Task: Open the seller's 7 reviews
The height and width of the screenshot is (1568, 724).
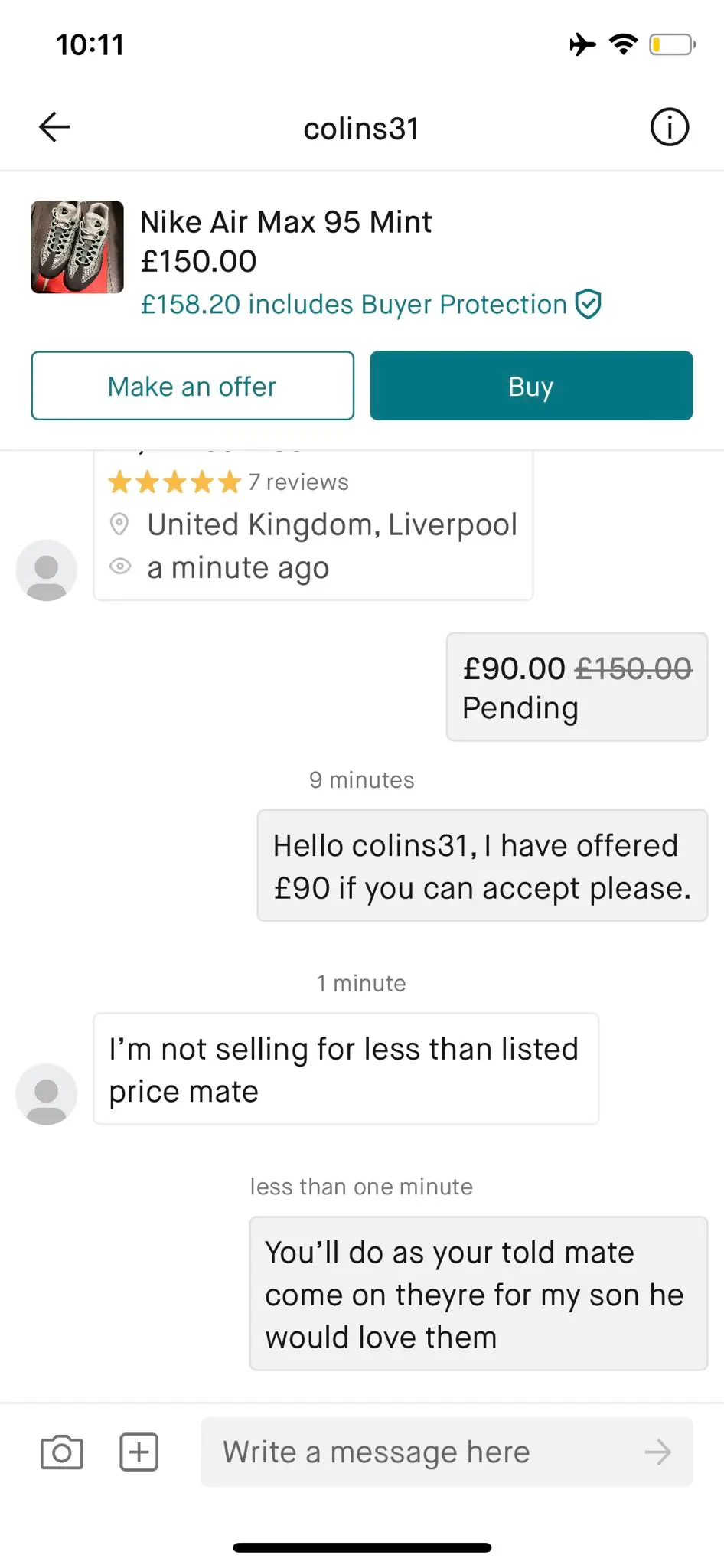Action: coord(298,482)
